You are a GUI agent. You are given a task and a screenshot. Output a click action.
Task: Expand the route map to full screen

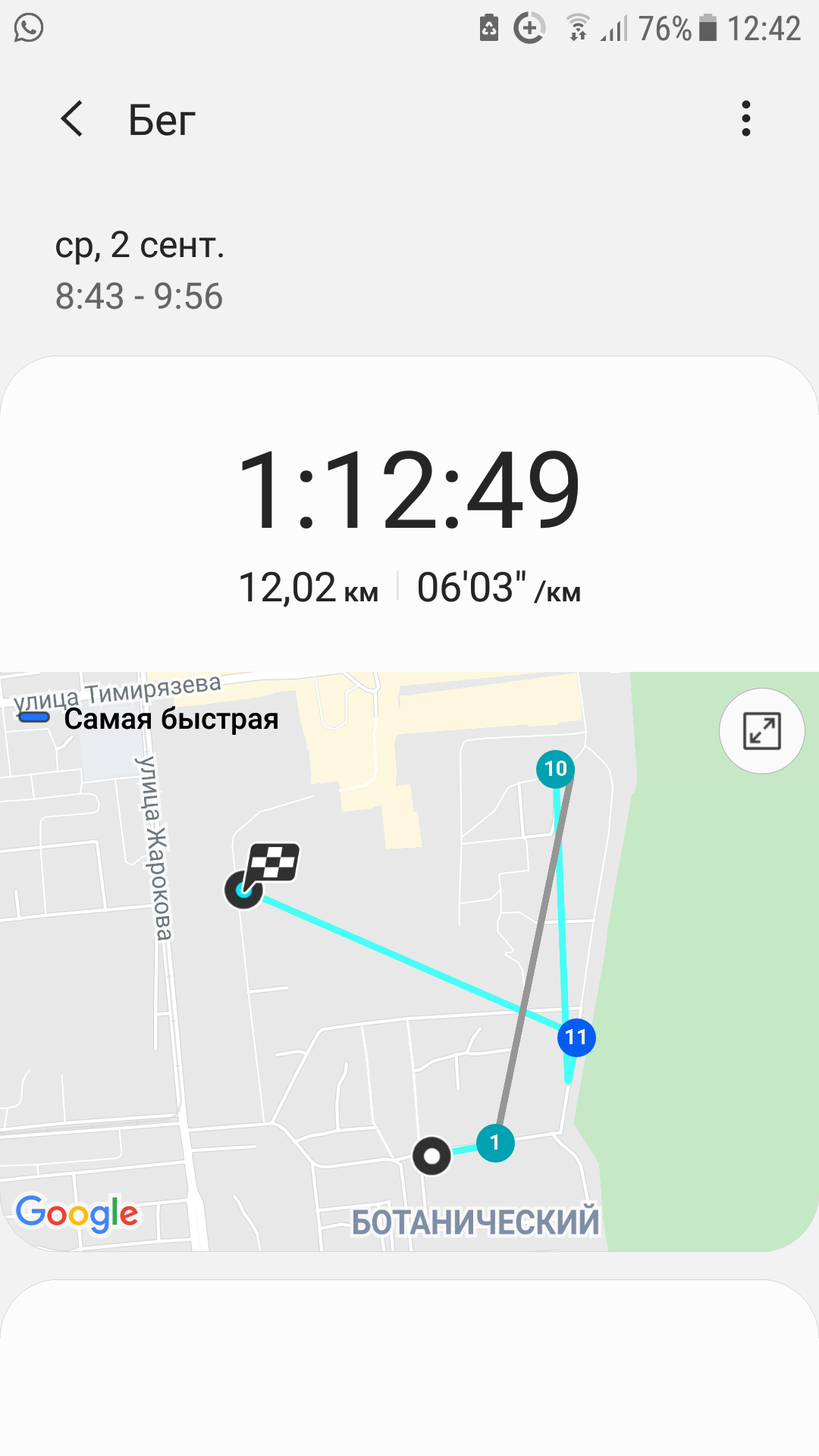click(x=761, y=731)
